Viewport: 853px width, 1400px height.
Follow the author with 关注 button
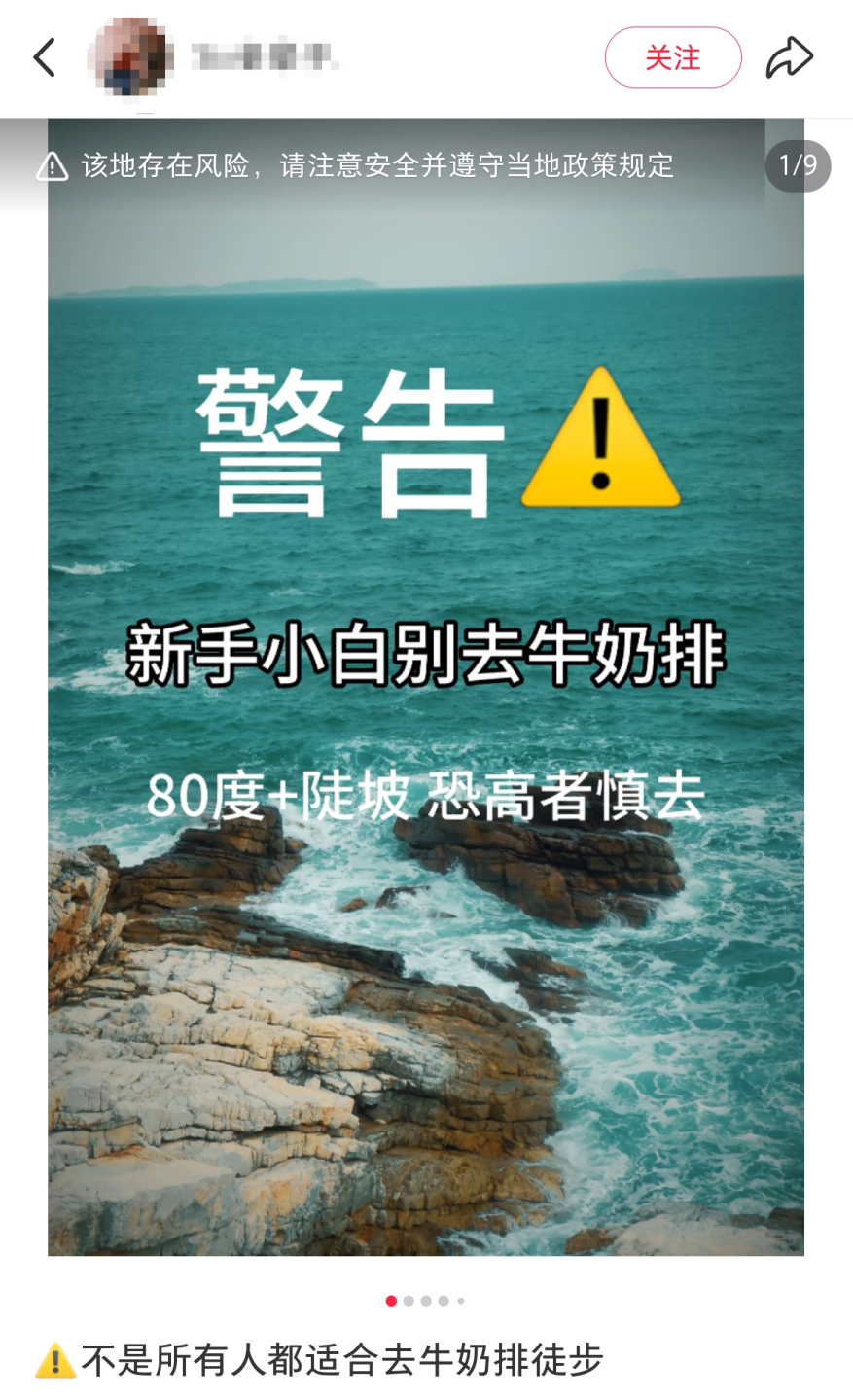tap(673, 57)
